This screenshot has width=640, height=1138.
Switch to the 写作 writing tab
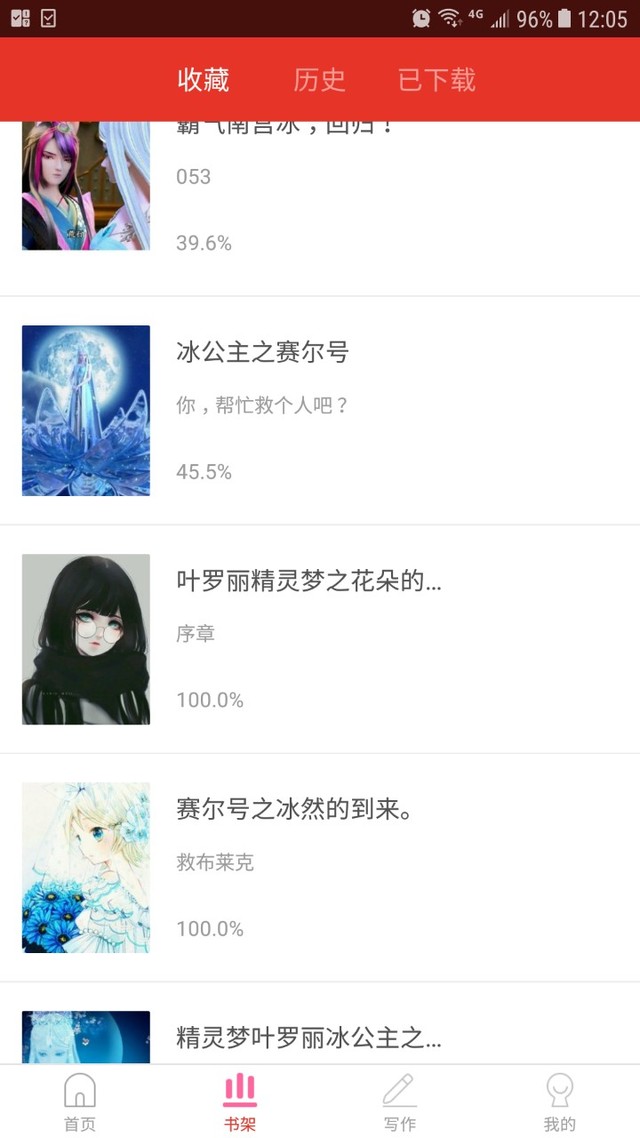click(399, 1102)
